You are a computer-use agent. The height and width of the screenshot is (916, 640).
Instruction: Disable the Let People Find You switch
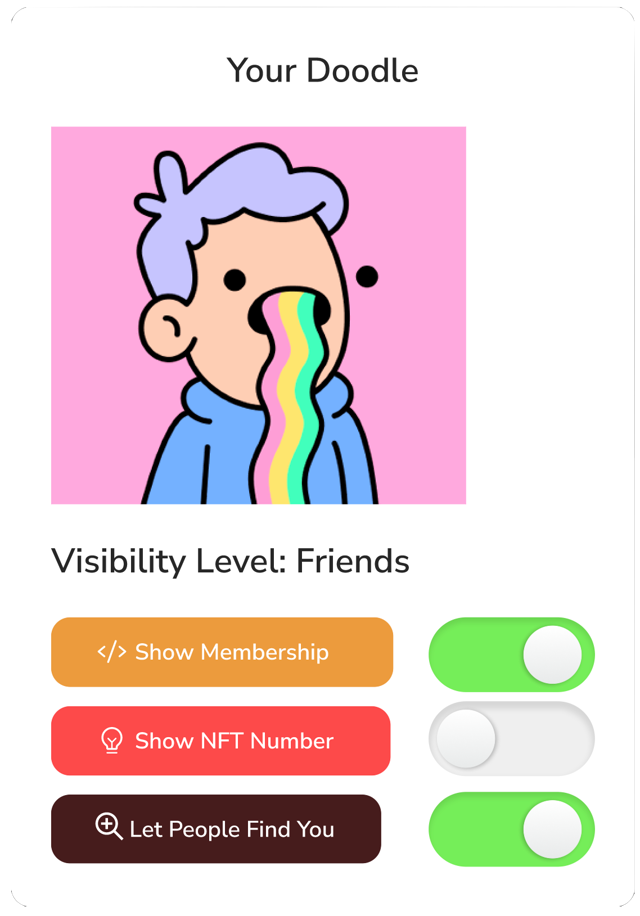(x=511, y=829)
